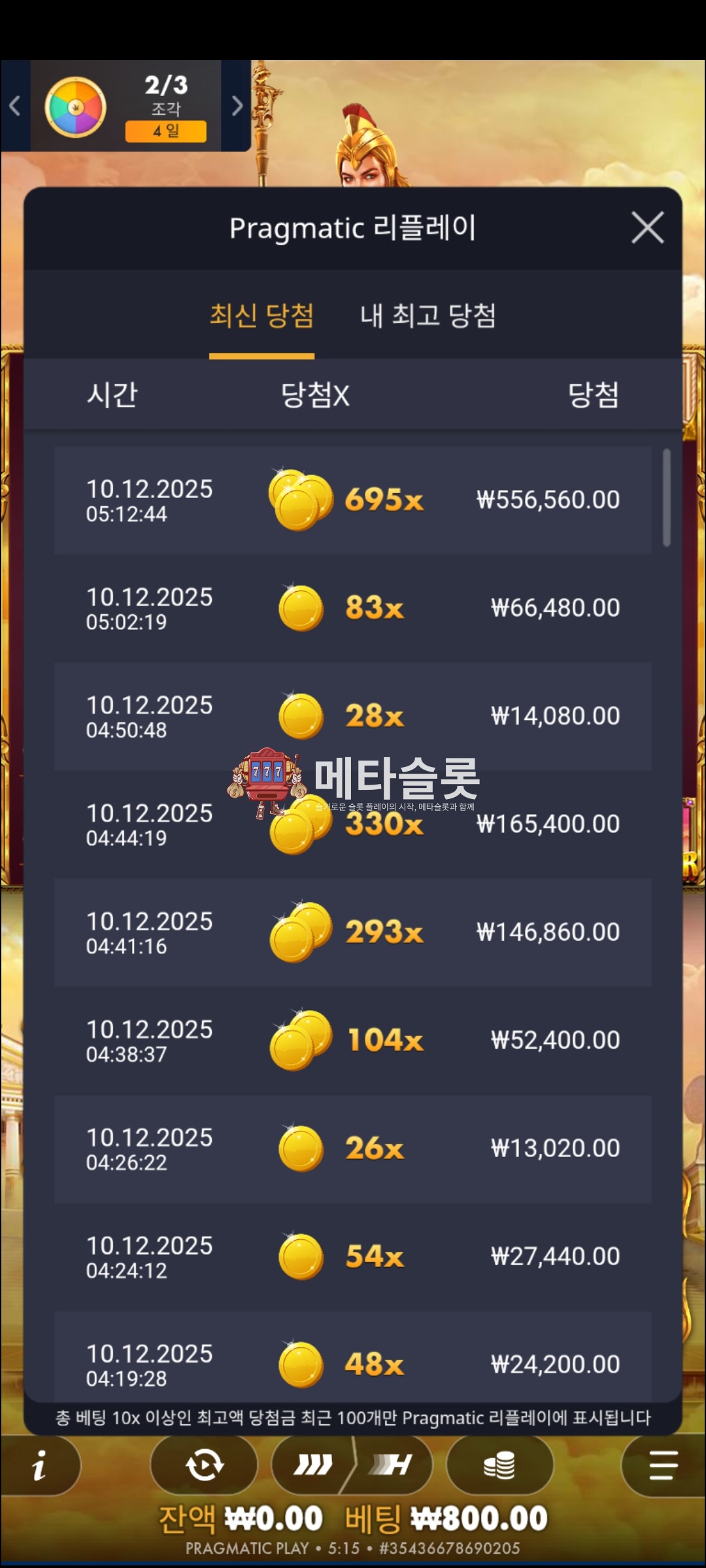The image size is (706, 1568).
Task: Open the game info button
Action: click(39, 1466)
